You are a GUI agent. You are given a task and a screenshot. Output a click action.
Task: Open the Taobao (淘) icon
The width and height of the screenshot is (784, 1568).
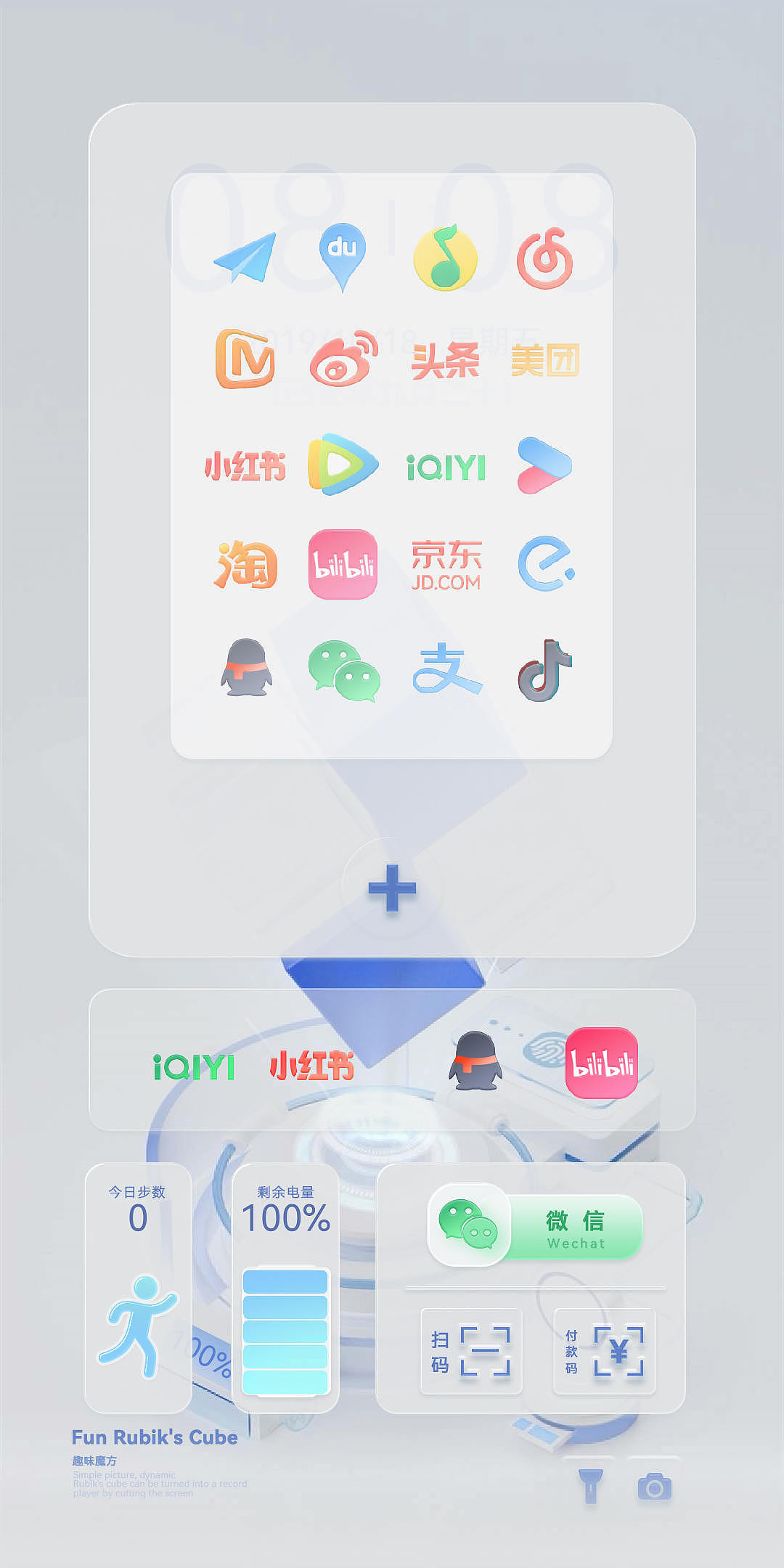click(245, 564)
